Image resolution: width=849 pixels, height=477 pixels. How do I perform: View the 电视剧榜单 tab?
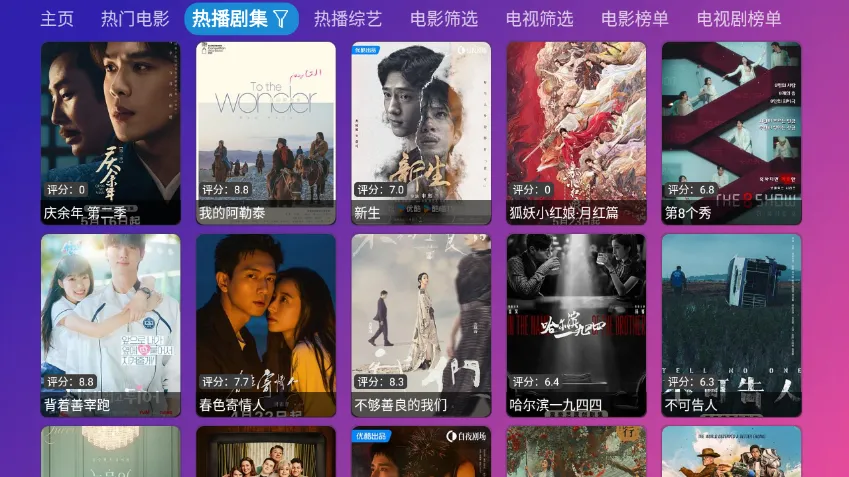[x=739, y=19]
